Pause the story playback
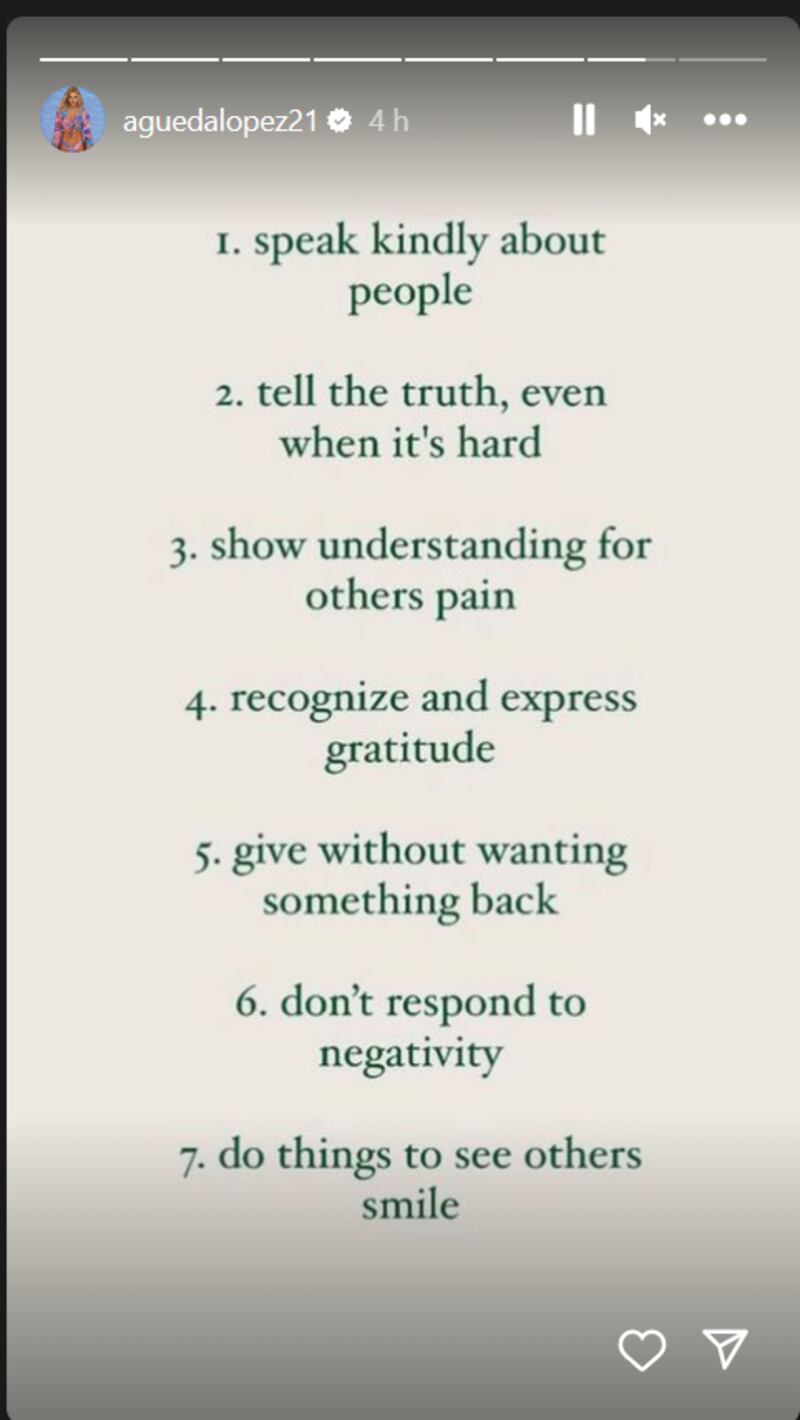The height and width of the screenshot is (1420, 800). pyautogui.click(x=583, y=121)
